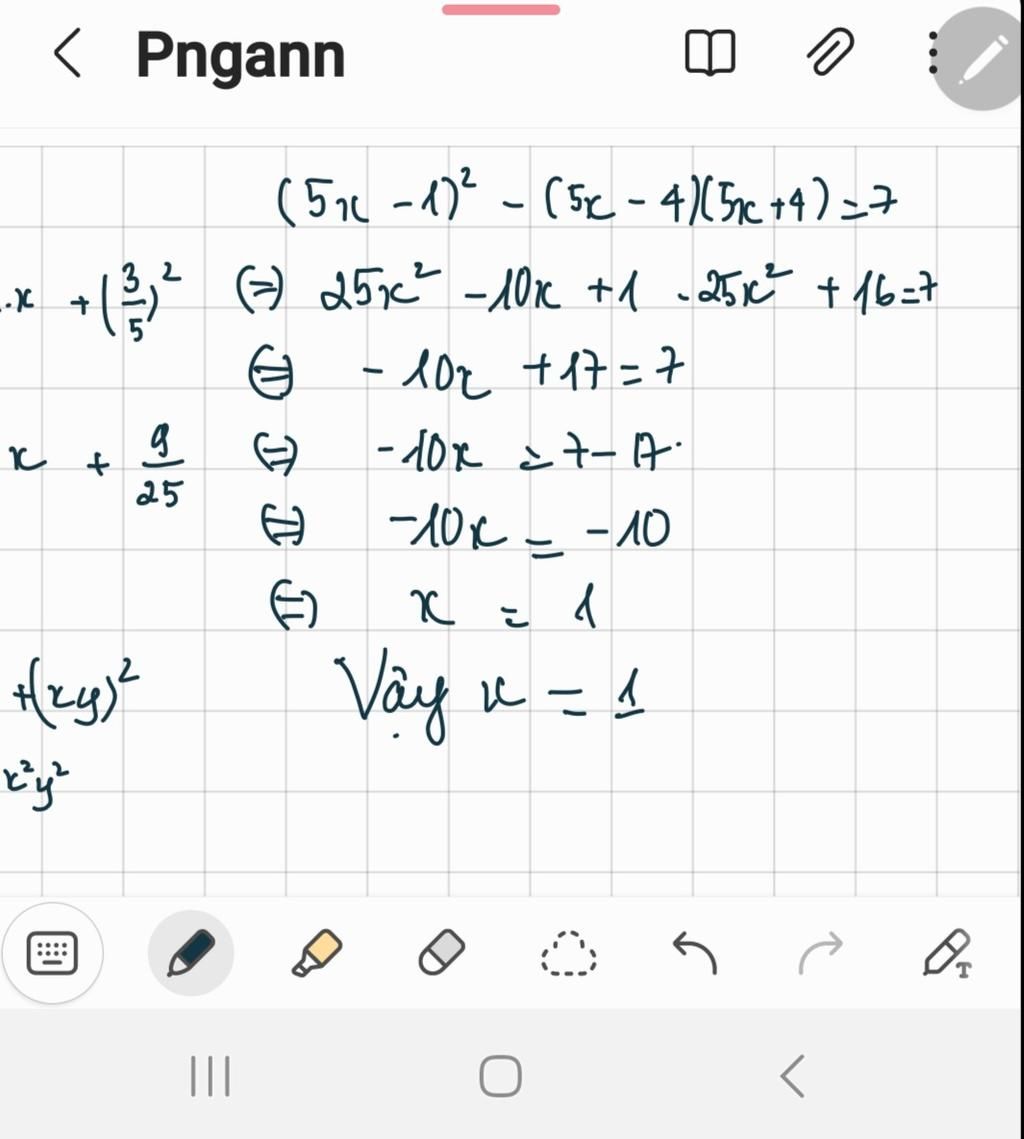Redo the undone stroke
Image resolution: width=1024 pixels, height=1139 pixels.
(x=821, y=953)
